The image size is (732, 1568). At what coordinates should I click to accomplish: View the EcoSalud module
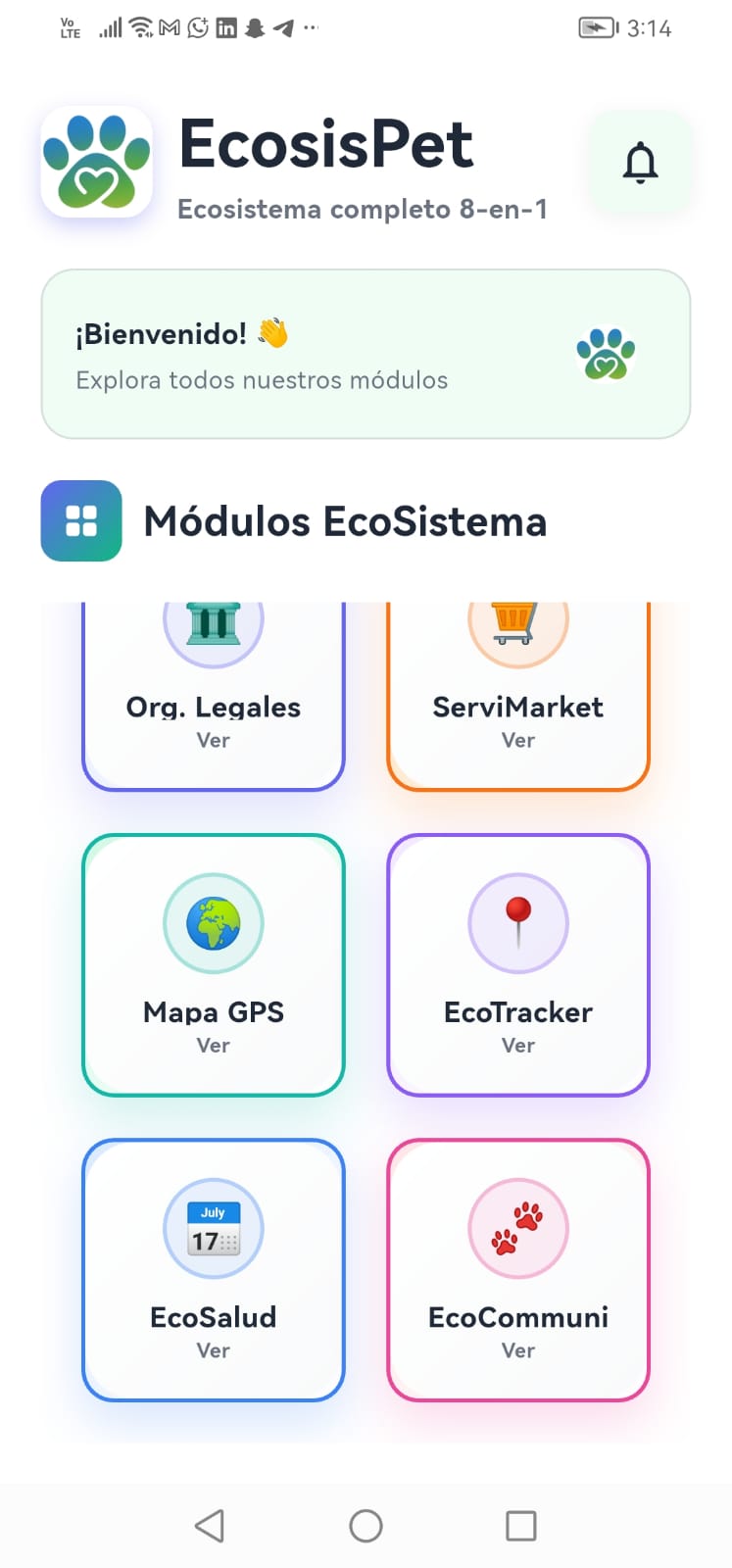click(x=214, y=1269)
